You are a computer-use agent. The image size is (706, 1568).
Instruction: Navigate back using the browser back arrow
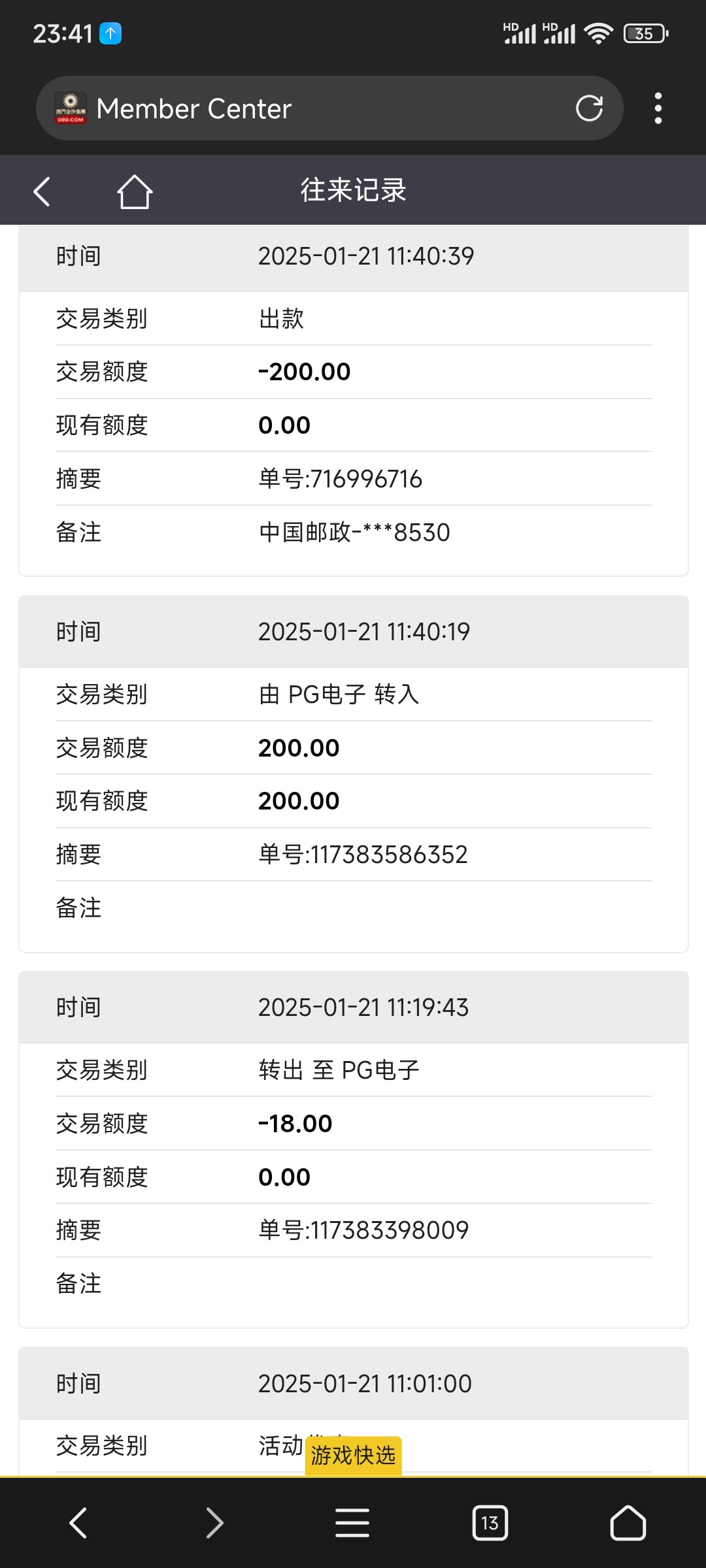coord(78,1523)
